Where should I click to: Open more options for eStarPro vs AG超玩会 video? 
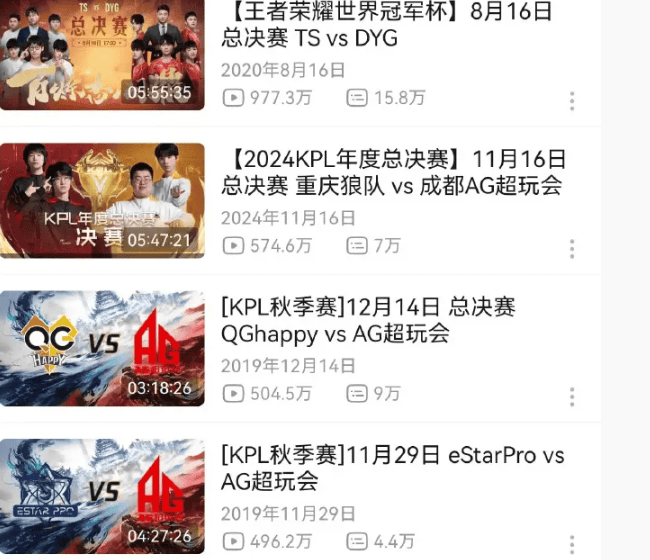(572, 542)
